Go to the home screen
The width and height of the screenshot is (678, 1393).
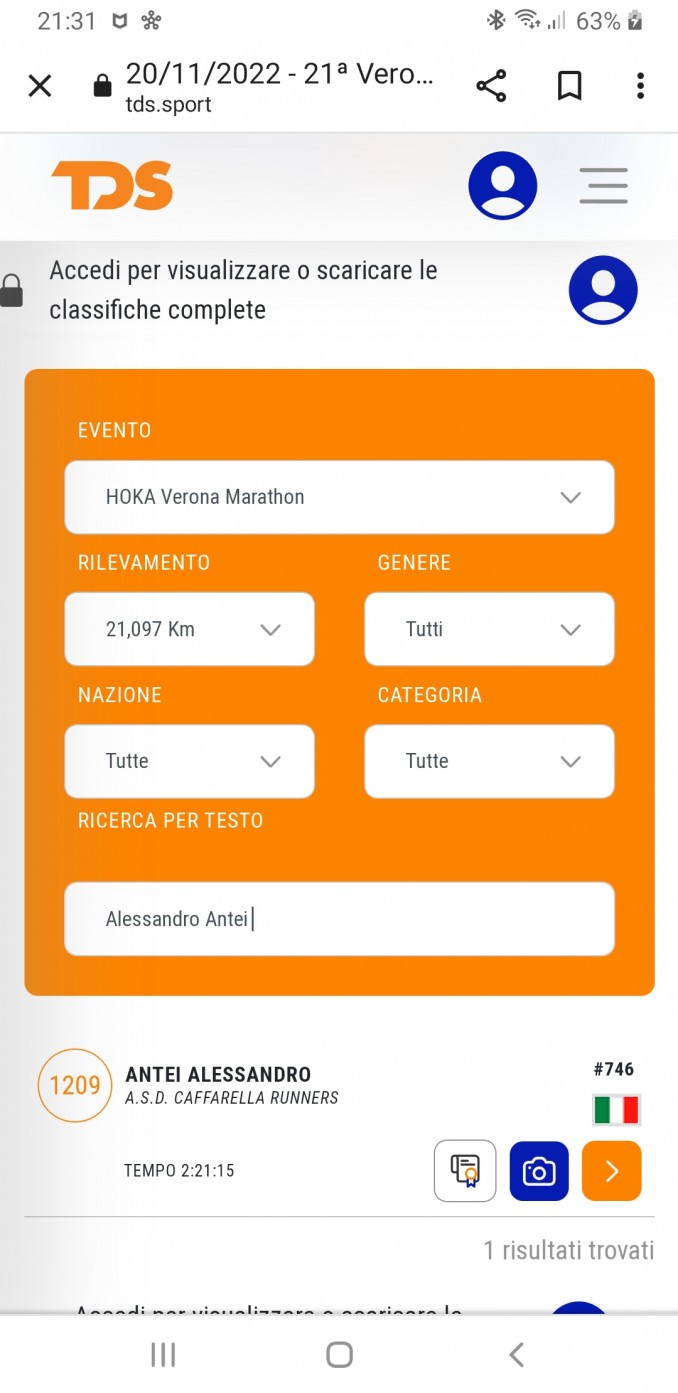(x=340, y=1355)
